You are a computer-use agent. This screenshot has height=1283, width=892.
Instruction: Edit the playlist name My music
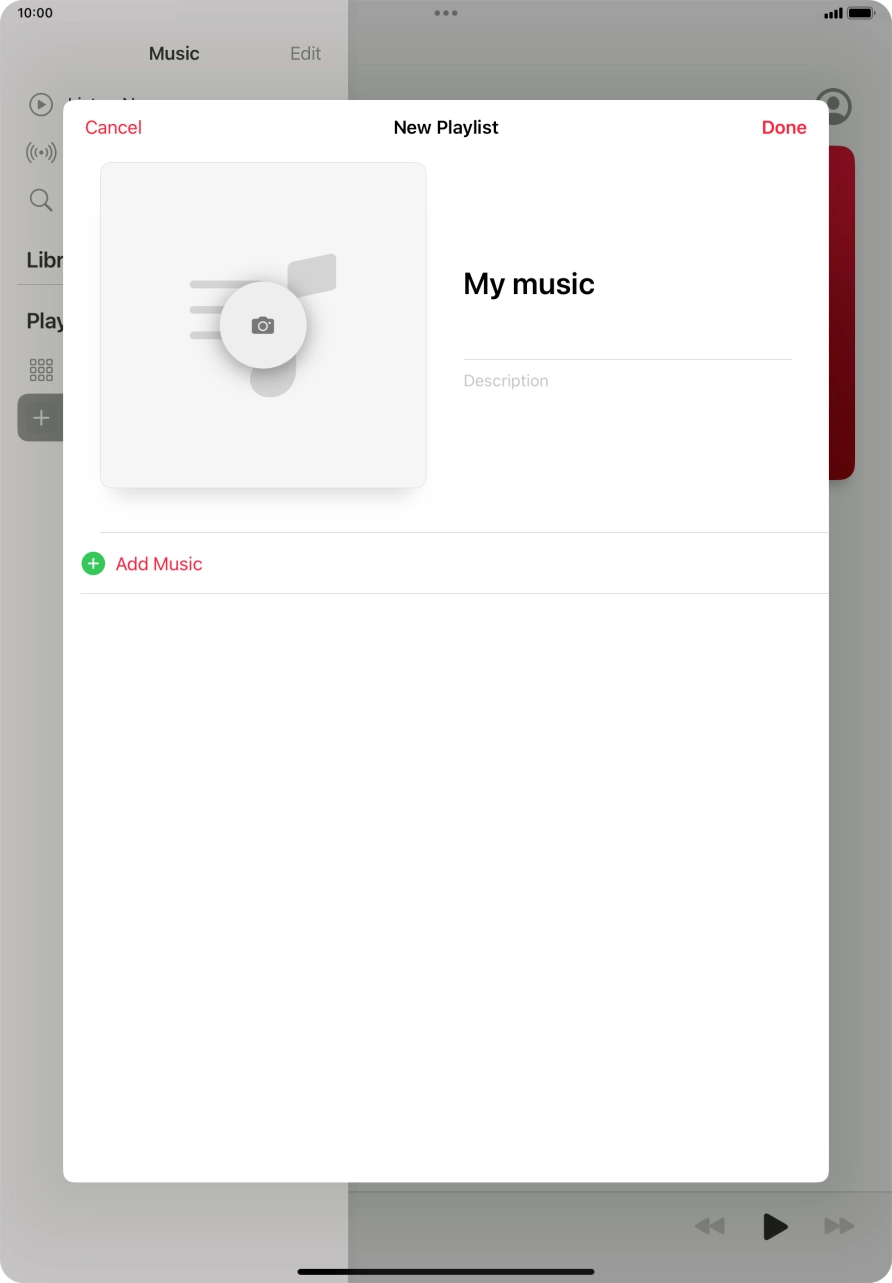(x=529, y=284)
